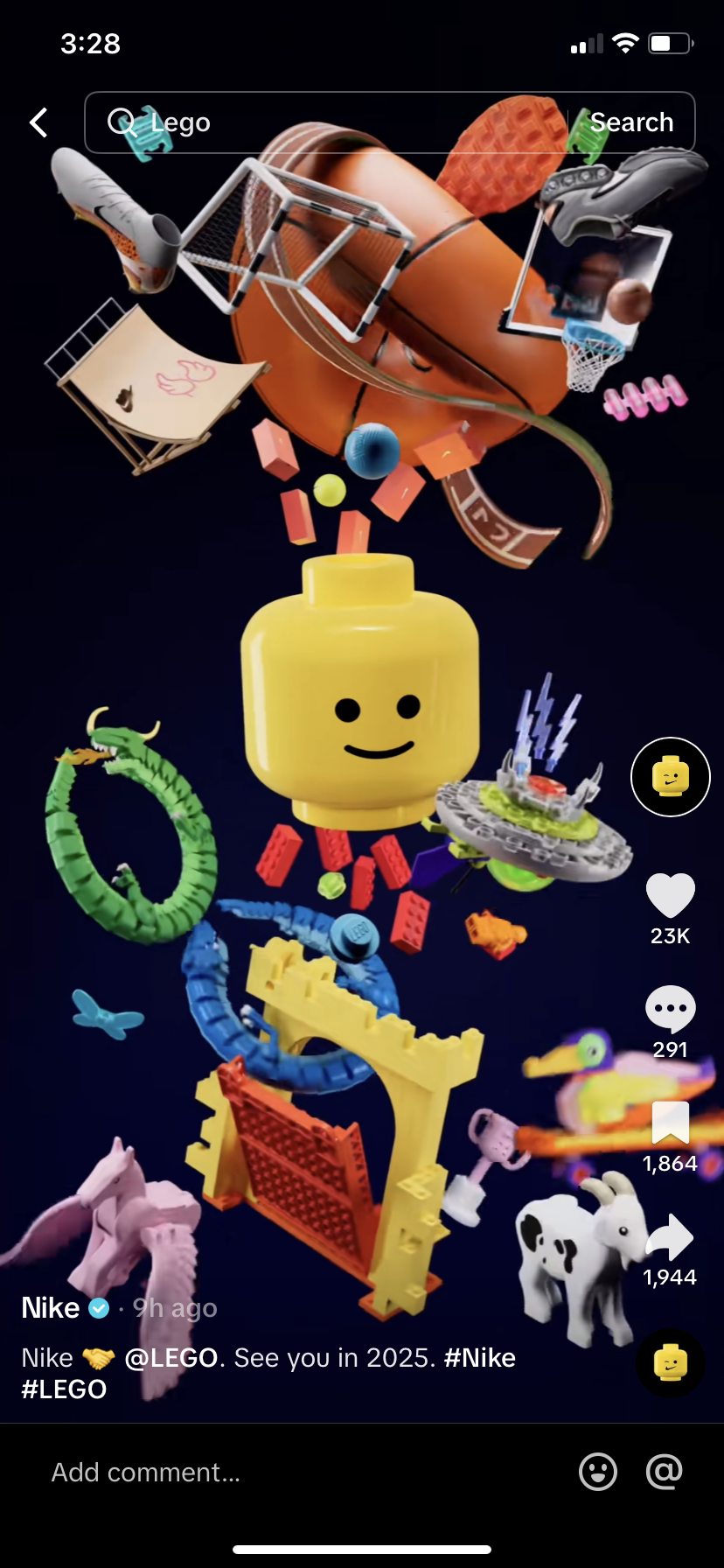The image size is (724, 1568).
Task: Tap the Search button
Action: click(631, 122)
